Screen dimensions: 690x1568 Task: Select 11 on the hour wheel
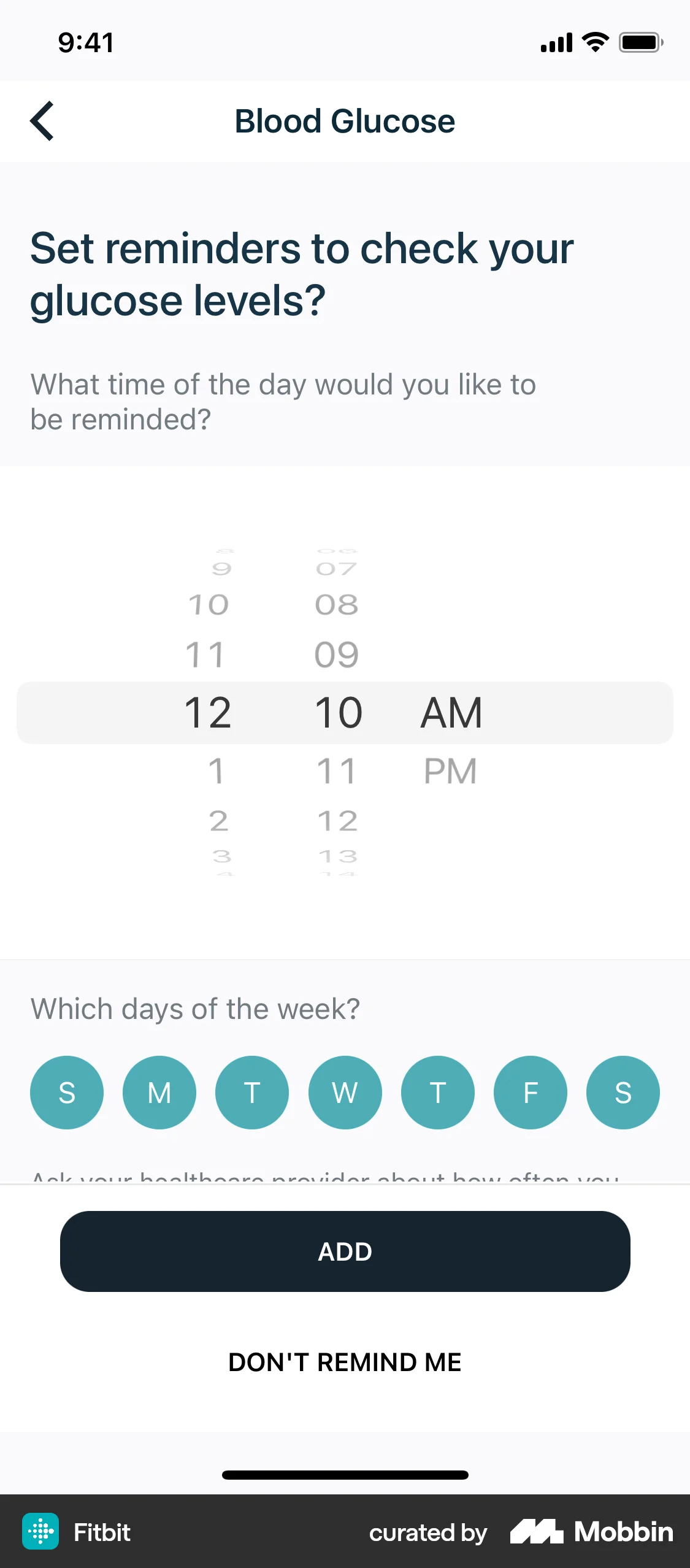207,653
